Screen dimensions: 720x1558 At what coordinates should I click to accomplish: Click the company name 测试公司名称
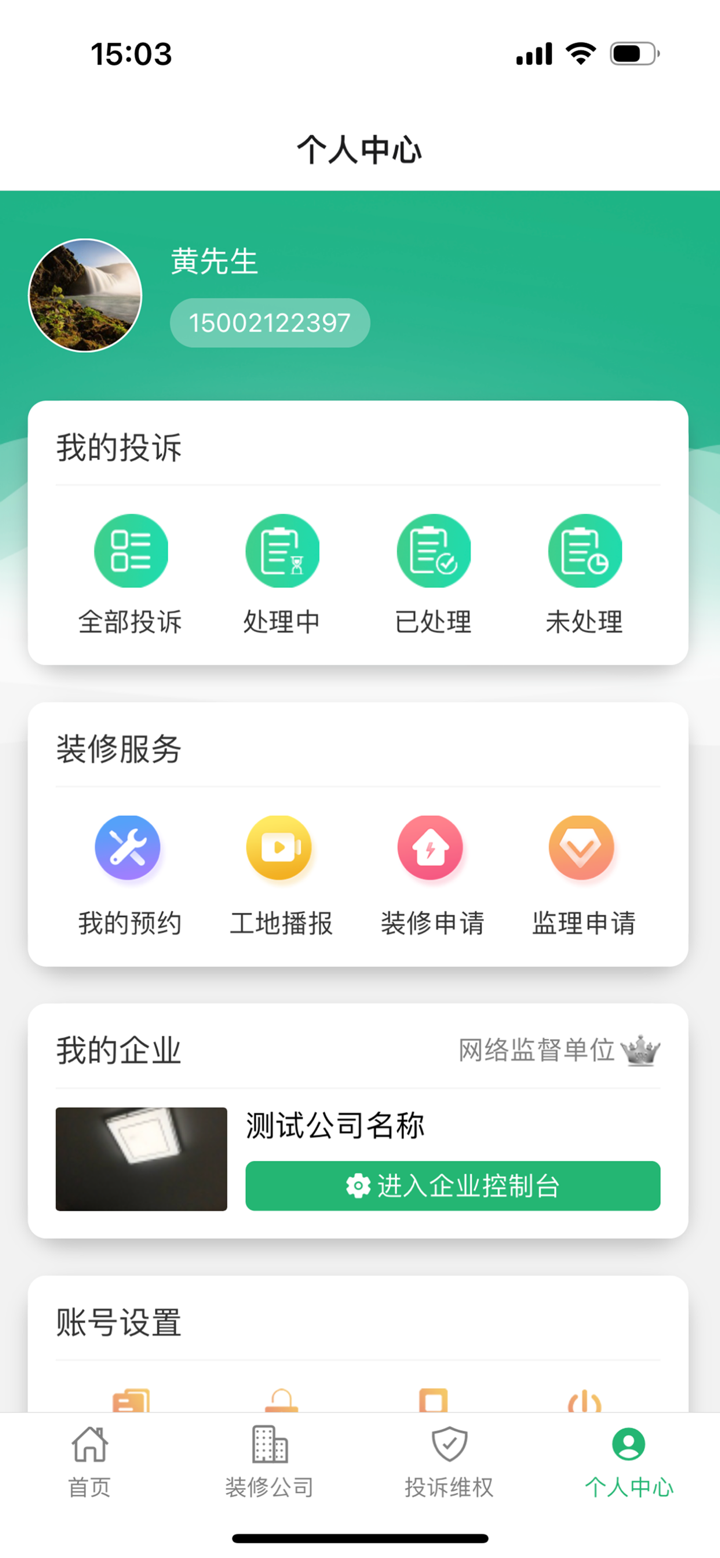coord(334,1126)
